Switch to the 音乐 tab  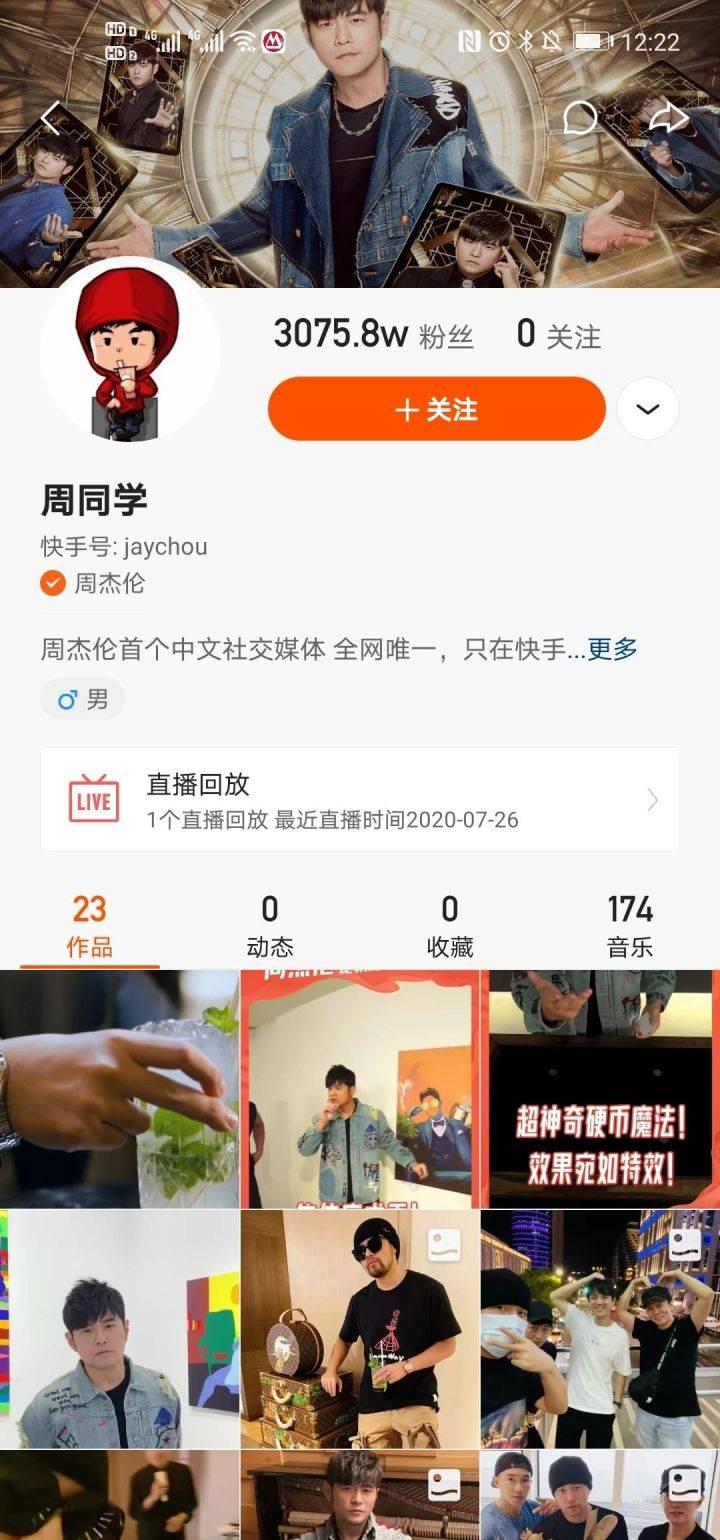[x=630, y=922]
